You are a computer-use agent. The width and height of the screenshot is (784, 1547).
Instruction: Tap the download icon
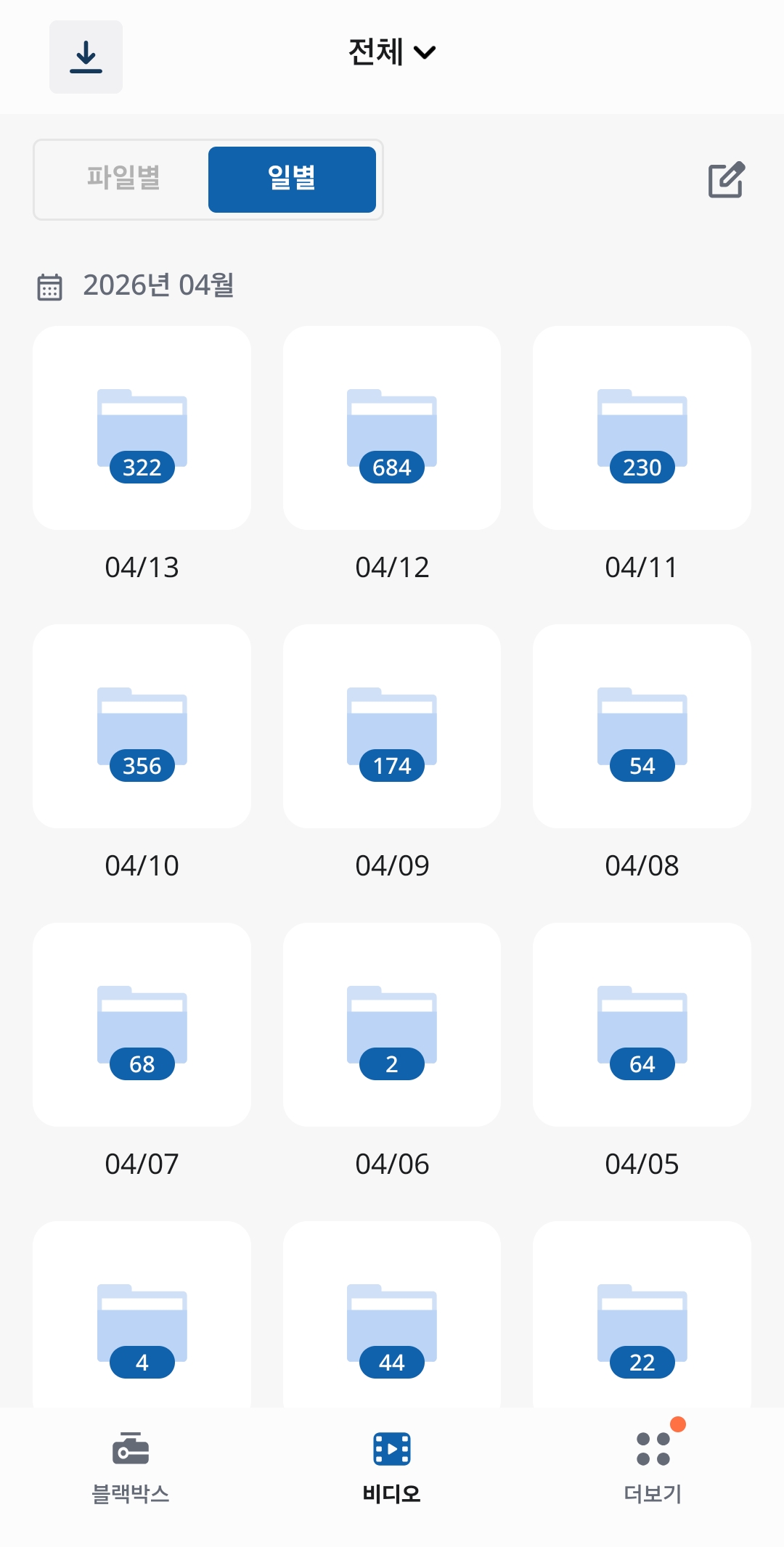click(x=86, y=57)
